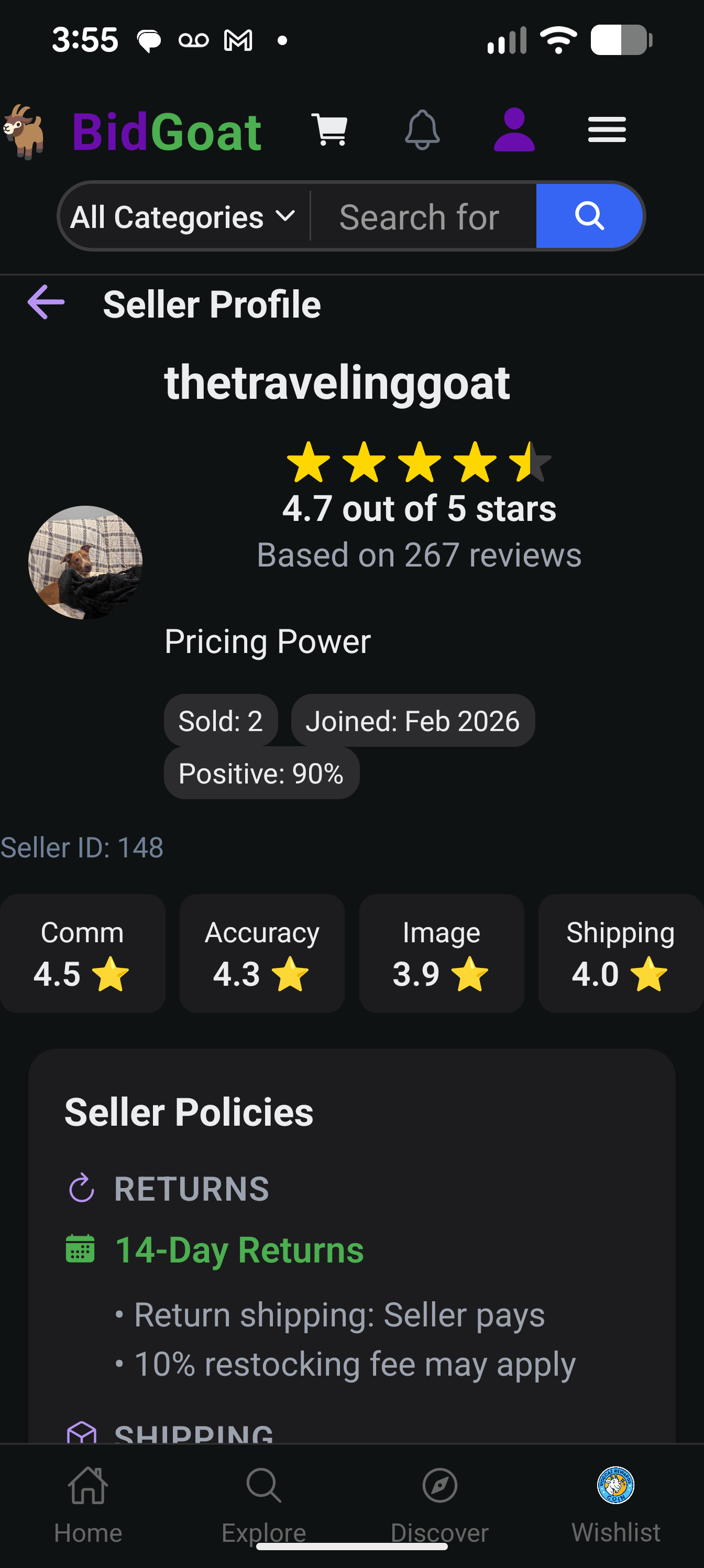Click the purple package icon next to SHIPPING
Image resolution: width=704 pixels, height=1568 pixels.
coord(81,1432)
